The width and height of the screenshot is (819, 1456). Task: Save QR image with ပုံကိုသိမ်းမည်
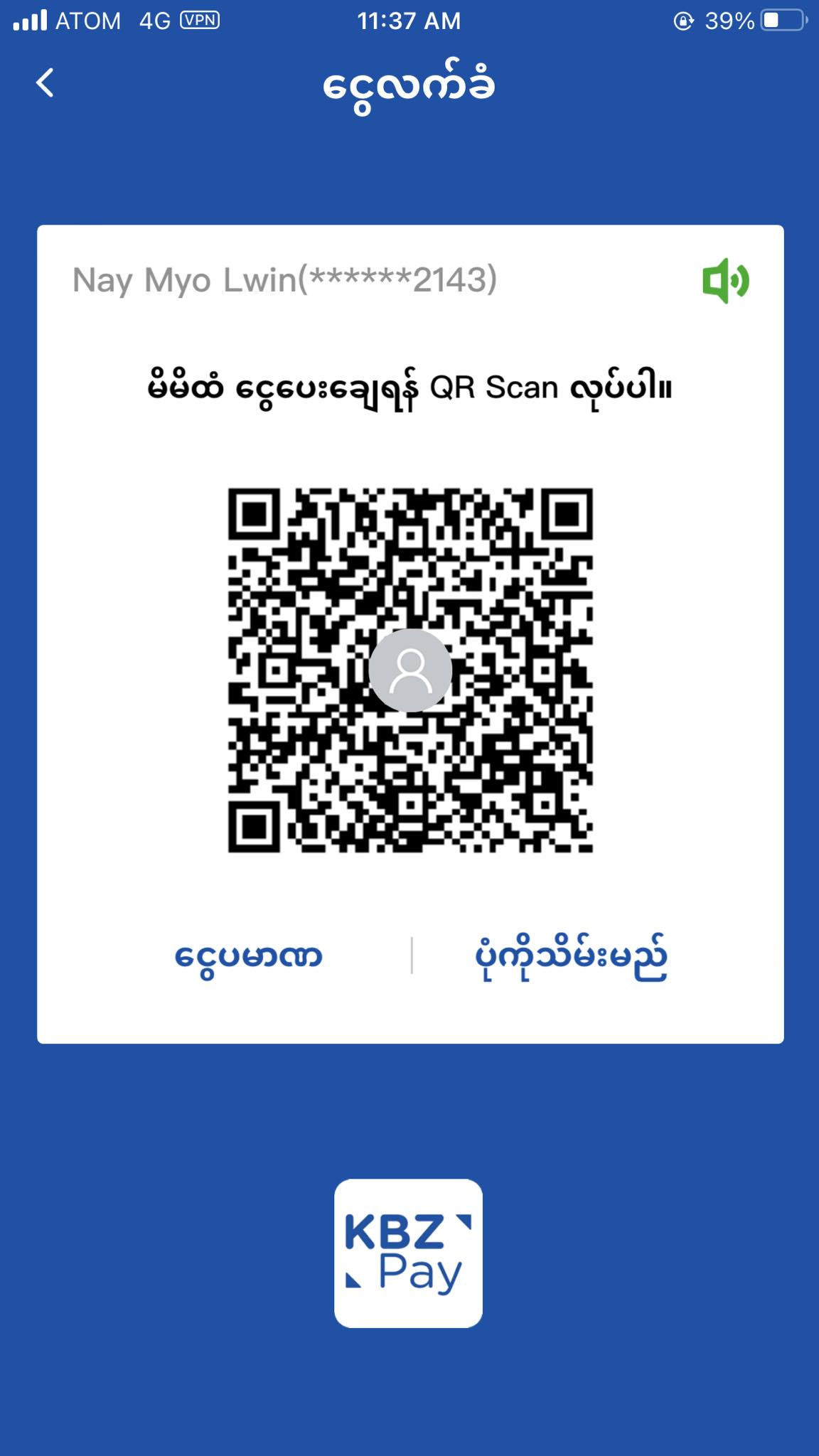click(571, 955)
